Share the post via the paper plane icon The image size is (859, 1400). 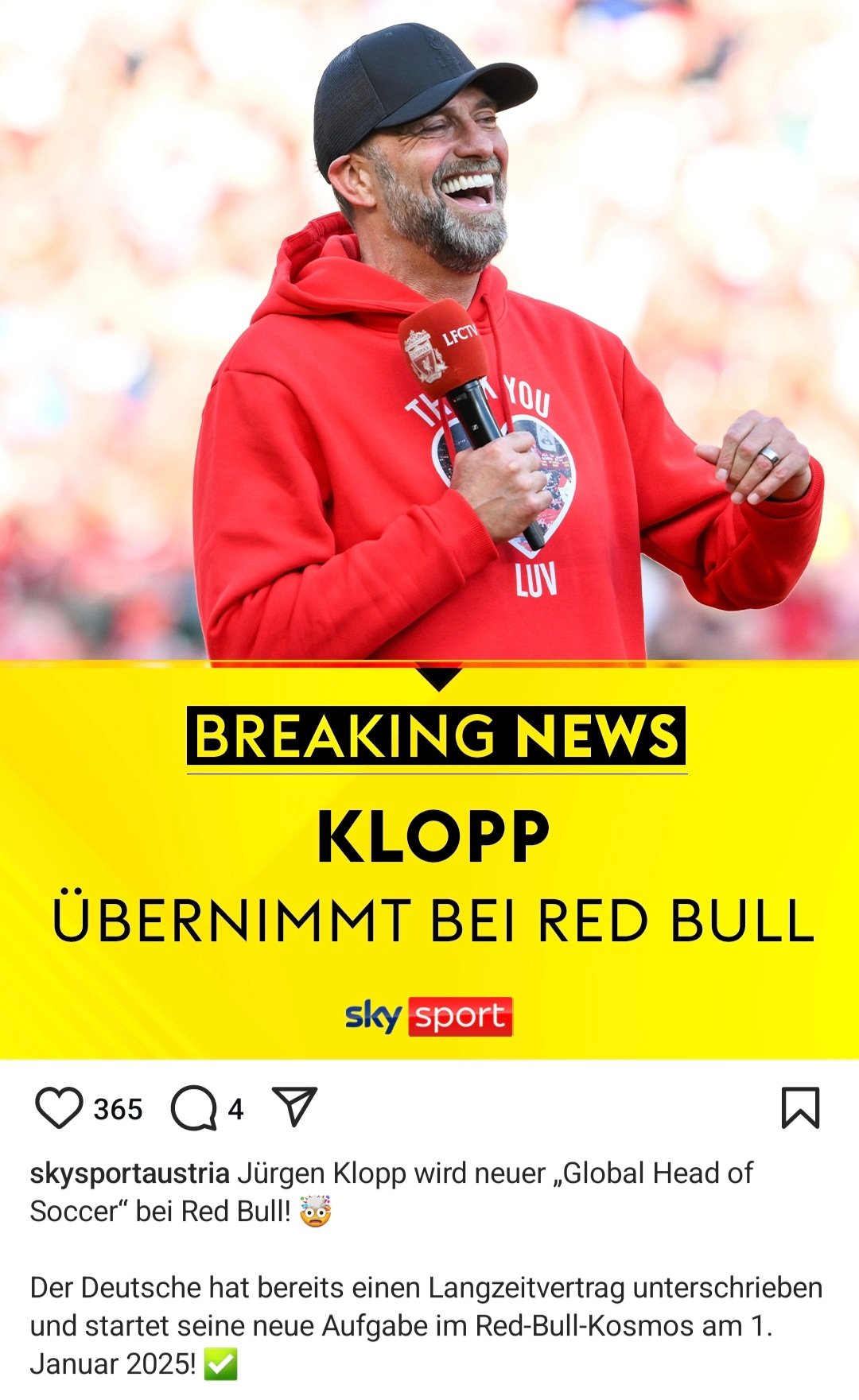[294, 1107]
